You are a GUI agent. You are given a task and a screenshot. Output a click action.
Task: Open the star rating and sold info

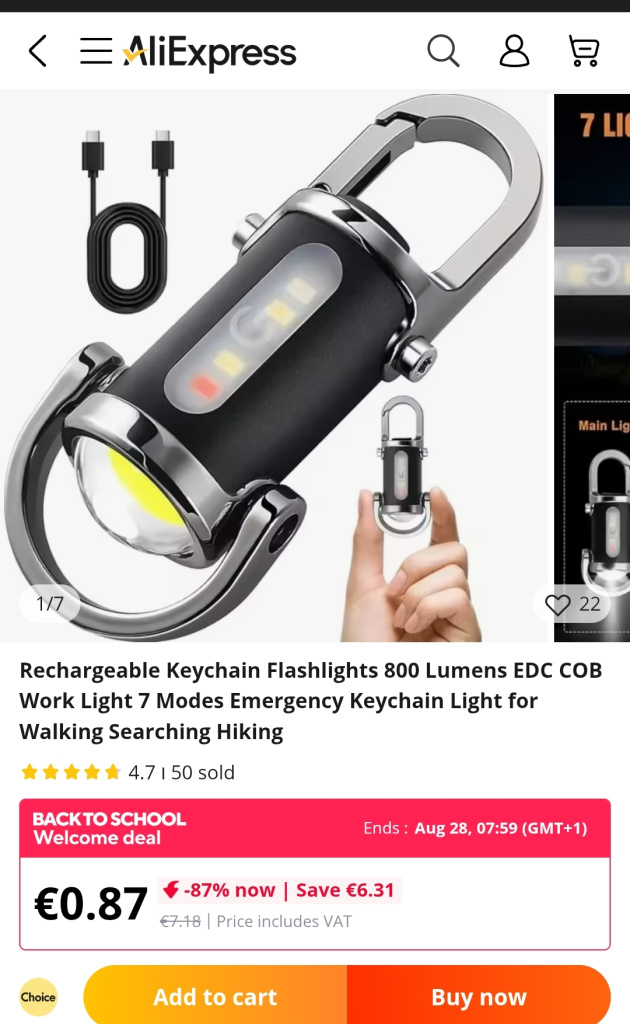click(127, 773)
